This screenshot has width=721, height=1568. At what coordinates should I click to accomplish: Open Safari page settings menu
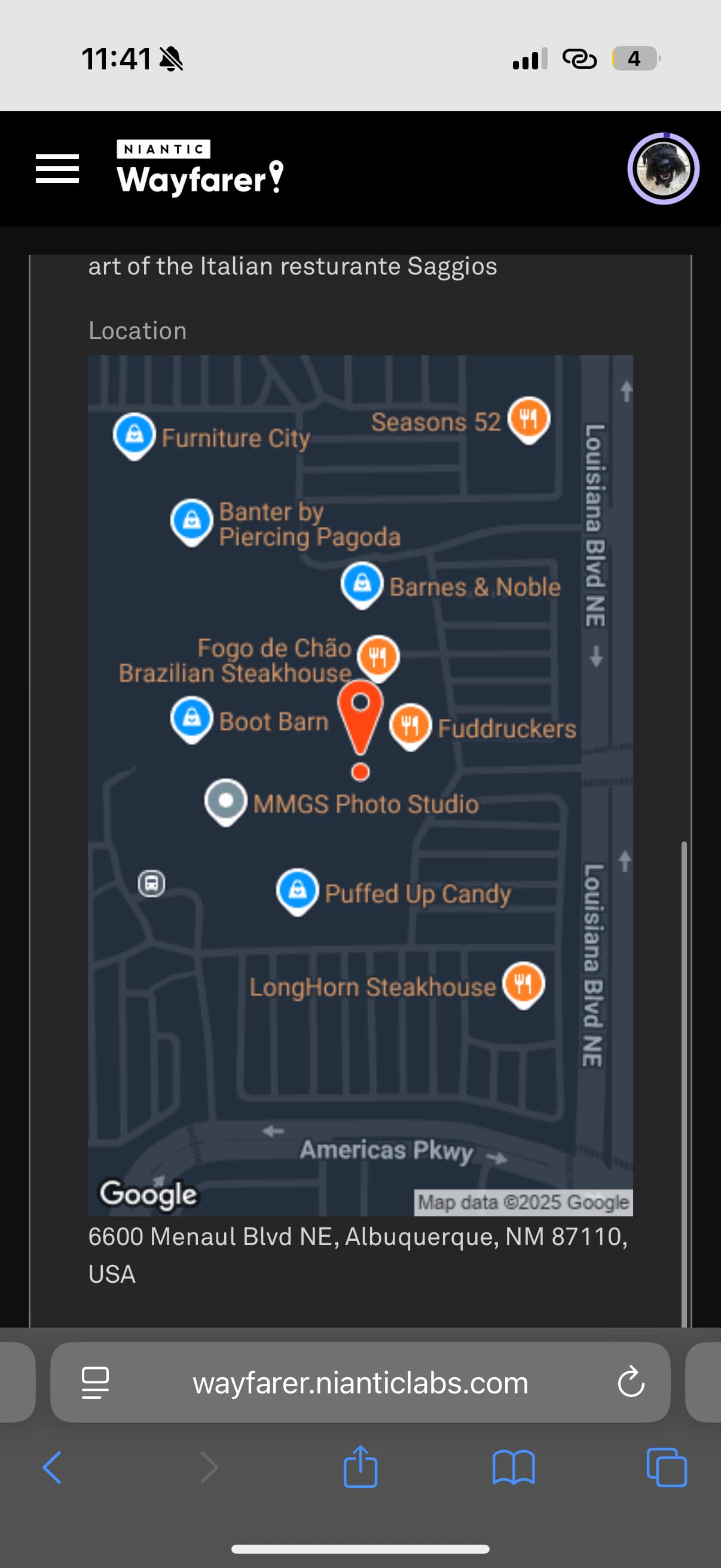[x=95, y=1383]
